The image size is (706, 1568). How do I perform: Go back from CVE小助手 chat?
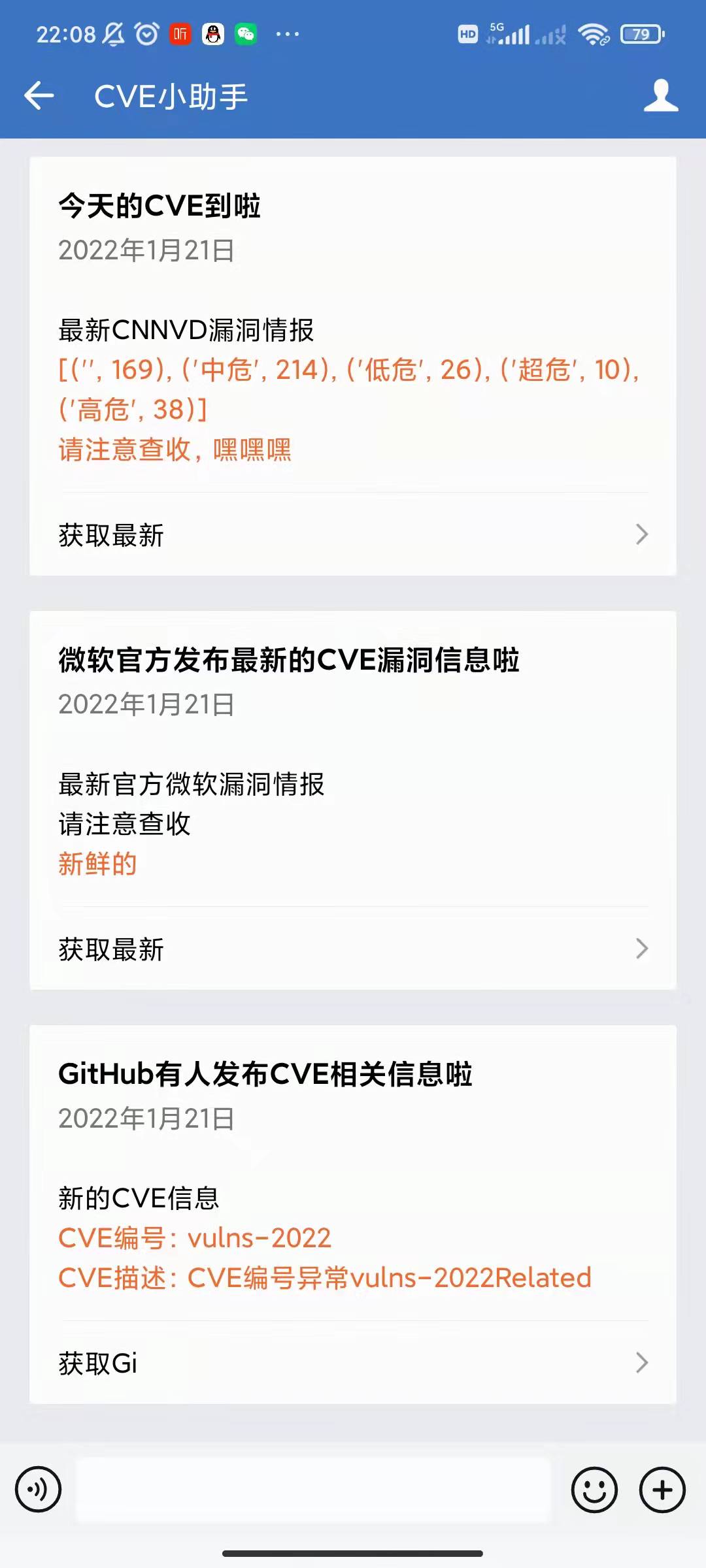(x=39, y=96)
